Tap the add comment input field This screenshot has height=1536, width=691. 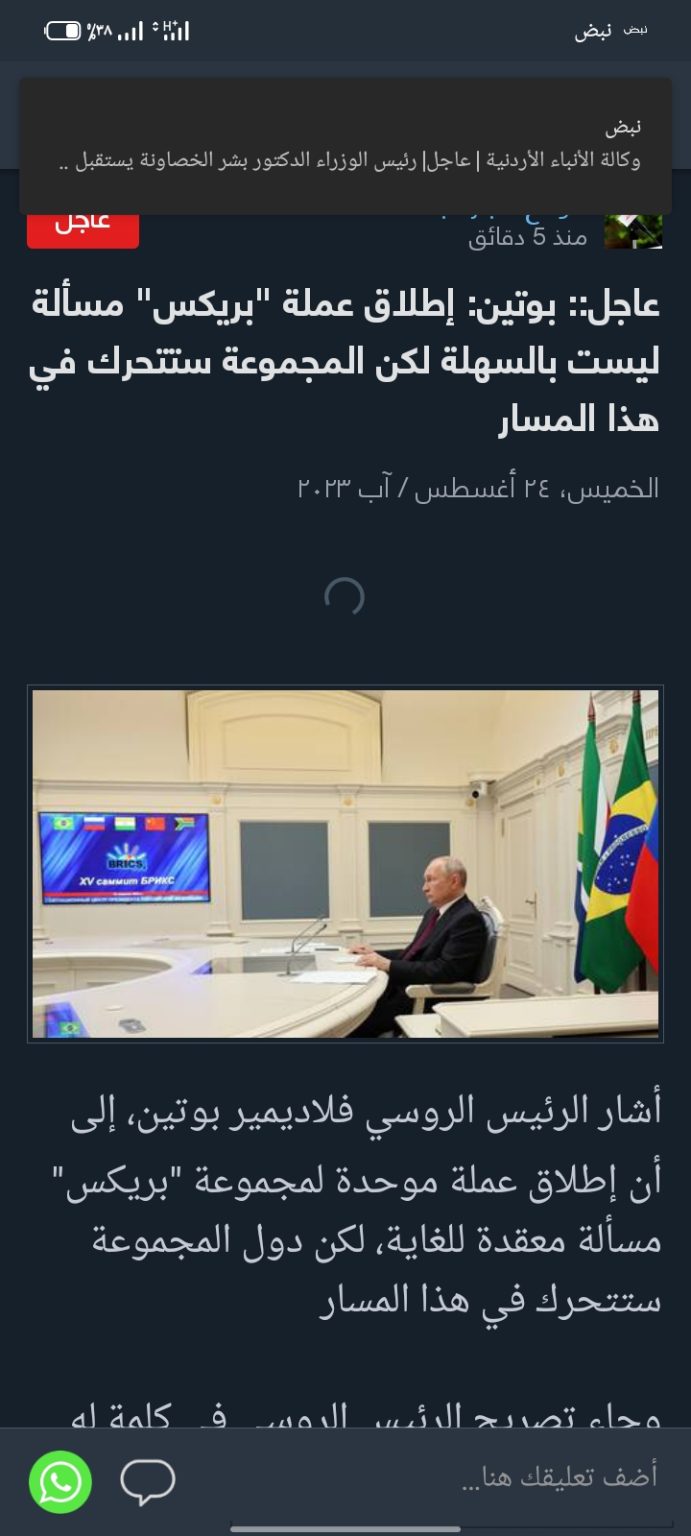[520, 1479]
